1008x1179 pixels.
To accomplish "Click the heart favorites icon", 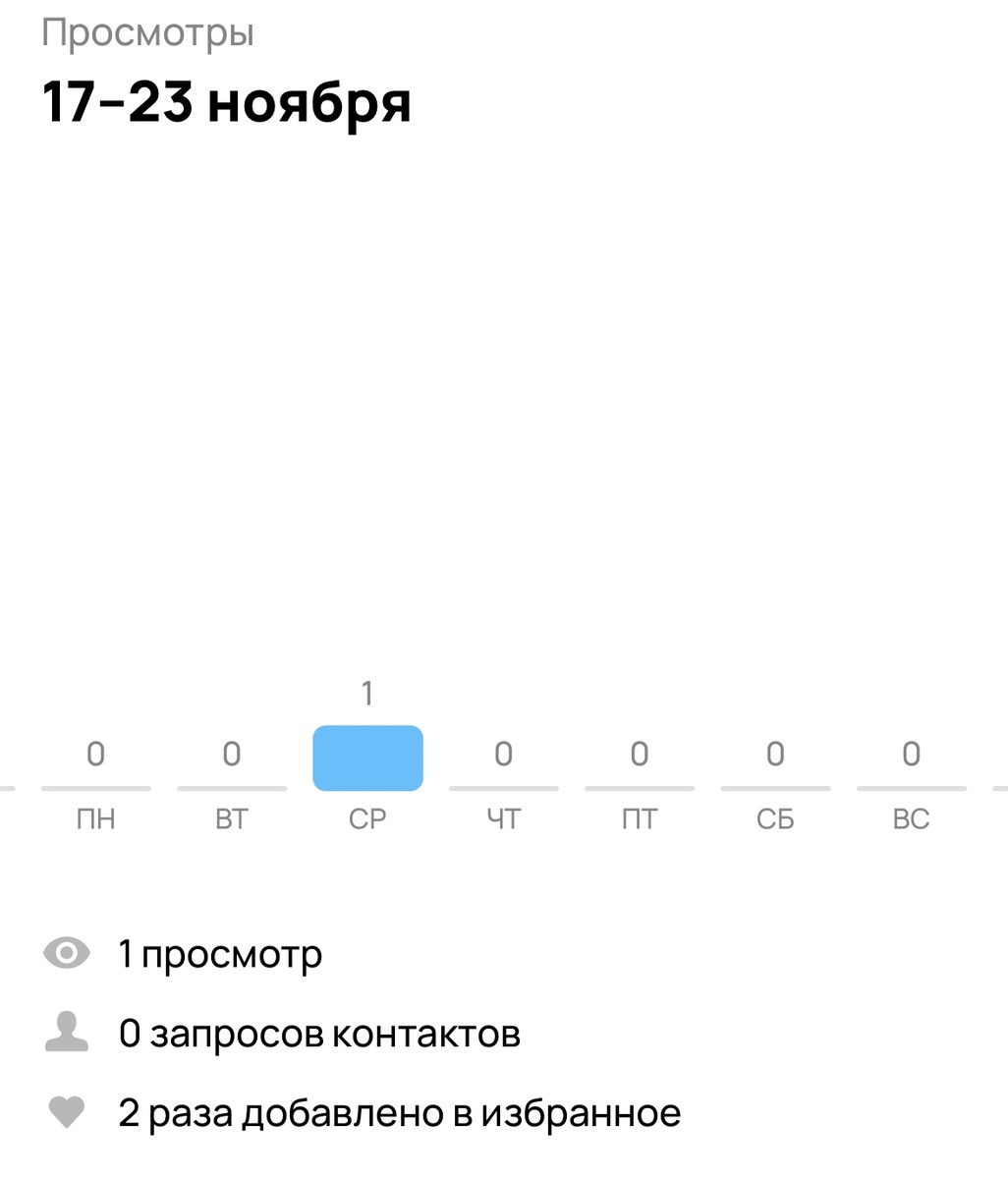I will [65, 1111].
